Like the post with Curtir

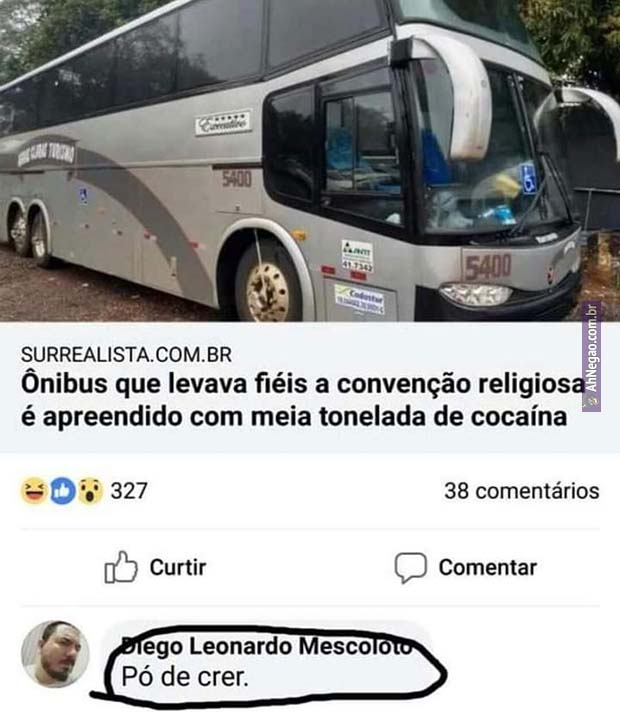(156, 567)
